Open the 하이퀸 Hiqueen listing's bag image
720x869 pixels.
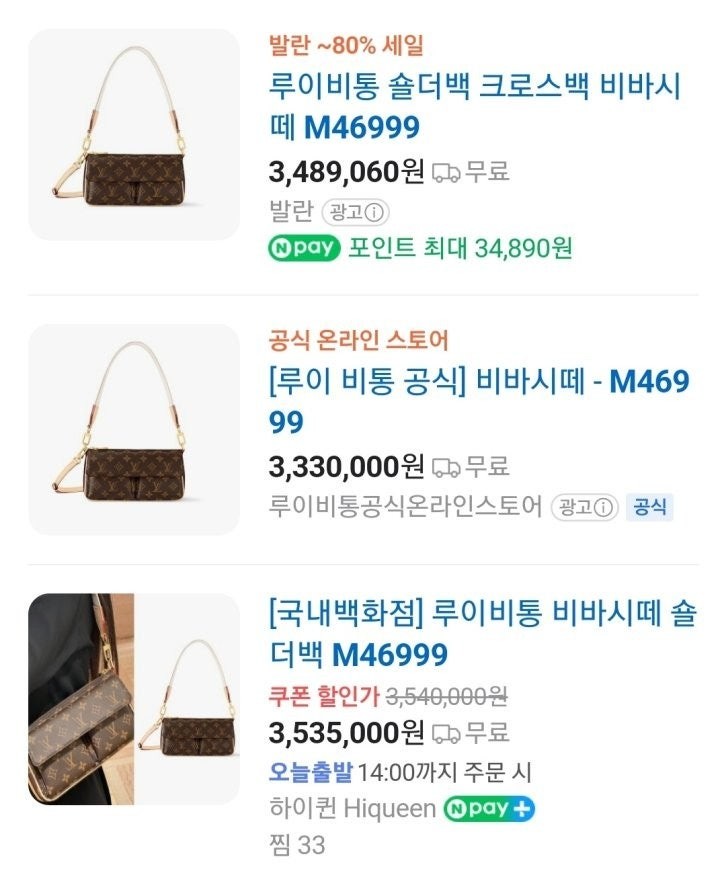(134, 699)
